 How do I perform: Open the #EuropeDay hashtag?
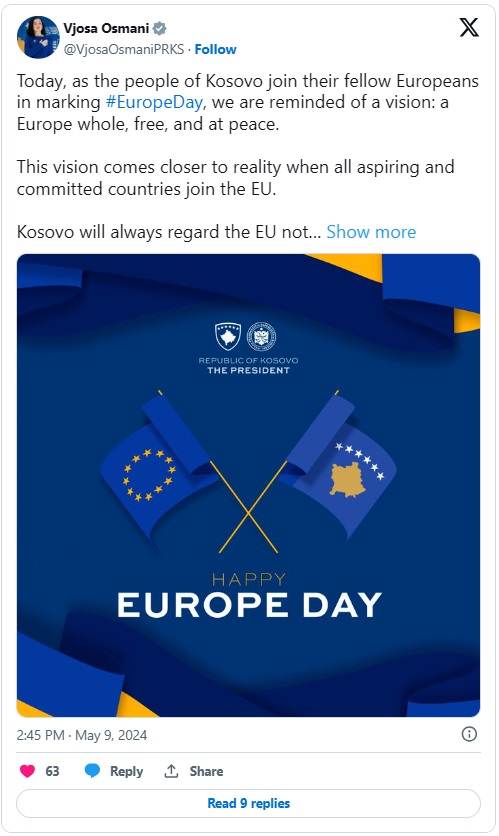click(x=154, y=102)
